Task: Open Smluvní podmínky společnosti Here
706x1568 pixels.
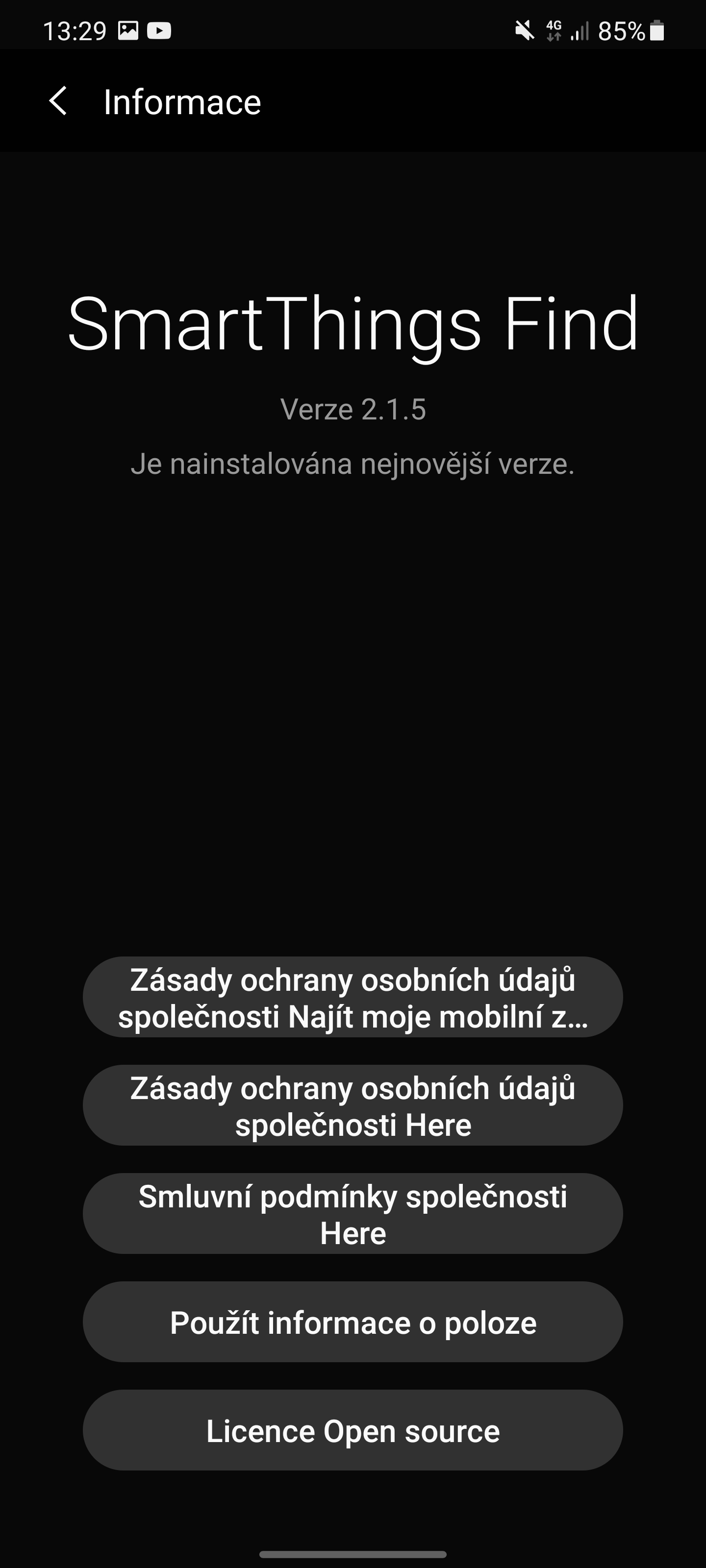Action: click(x=353, y=1213)
